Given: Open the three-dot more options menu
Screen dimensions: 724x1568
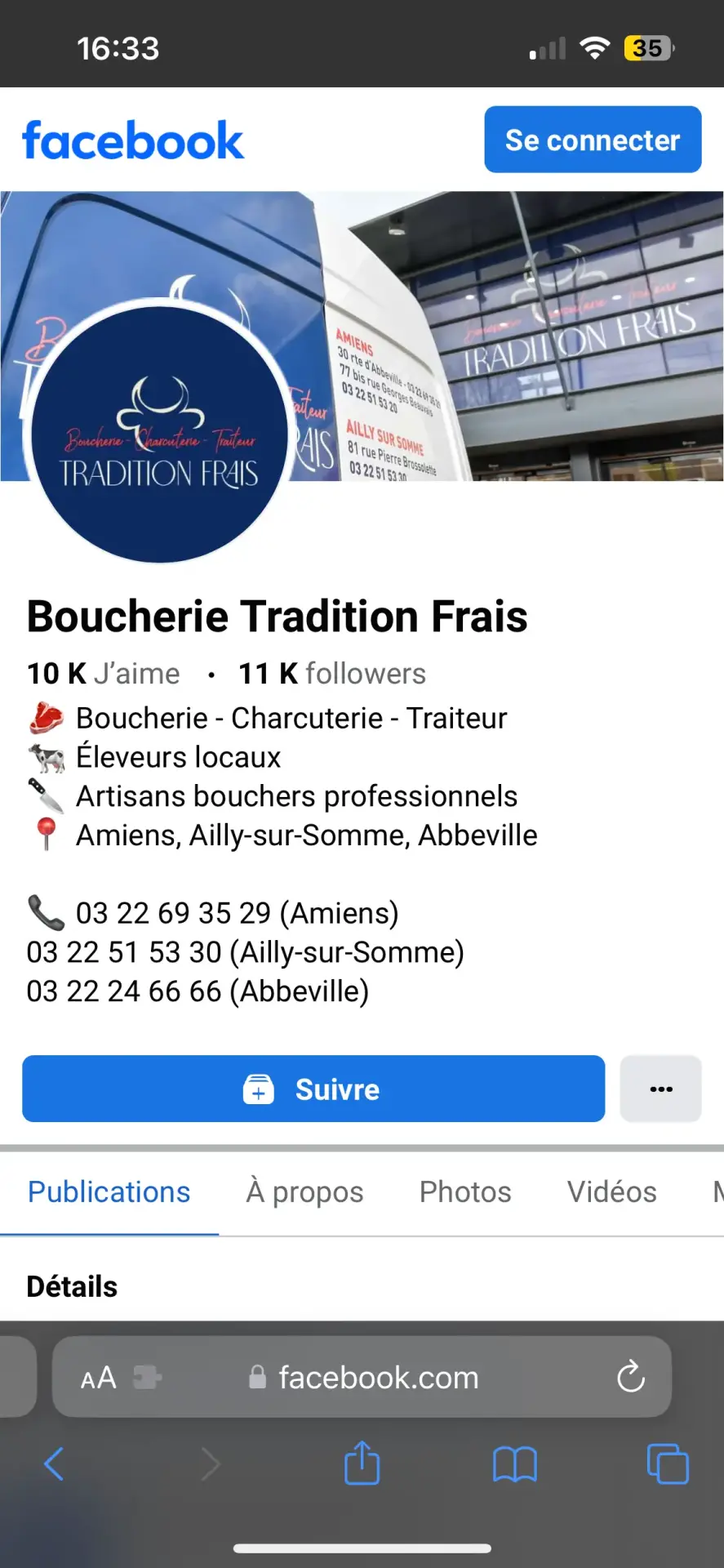Looking at the screenshot, I should (660, 1089).
